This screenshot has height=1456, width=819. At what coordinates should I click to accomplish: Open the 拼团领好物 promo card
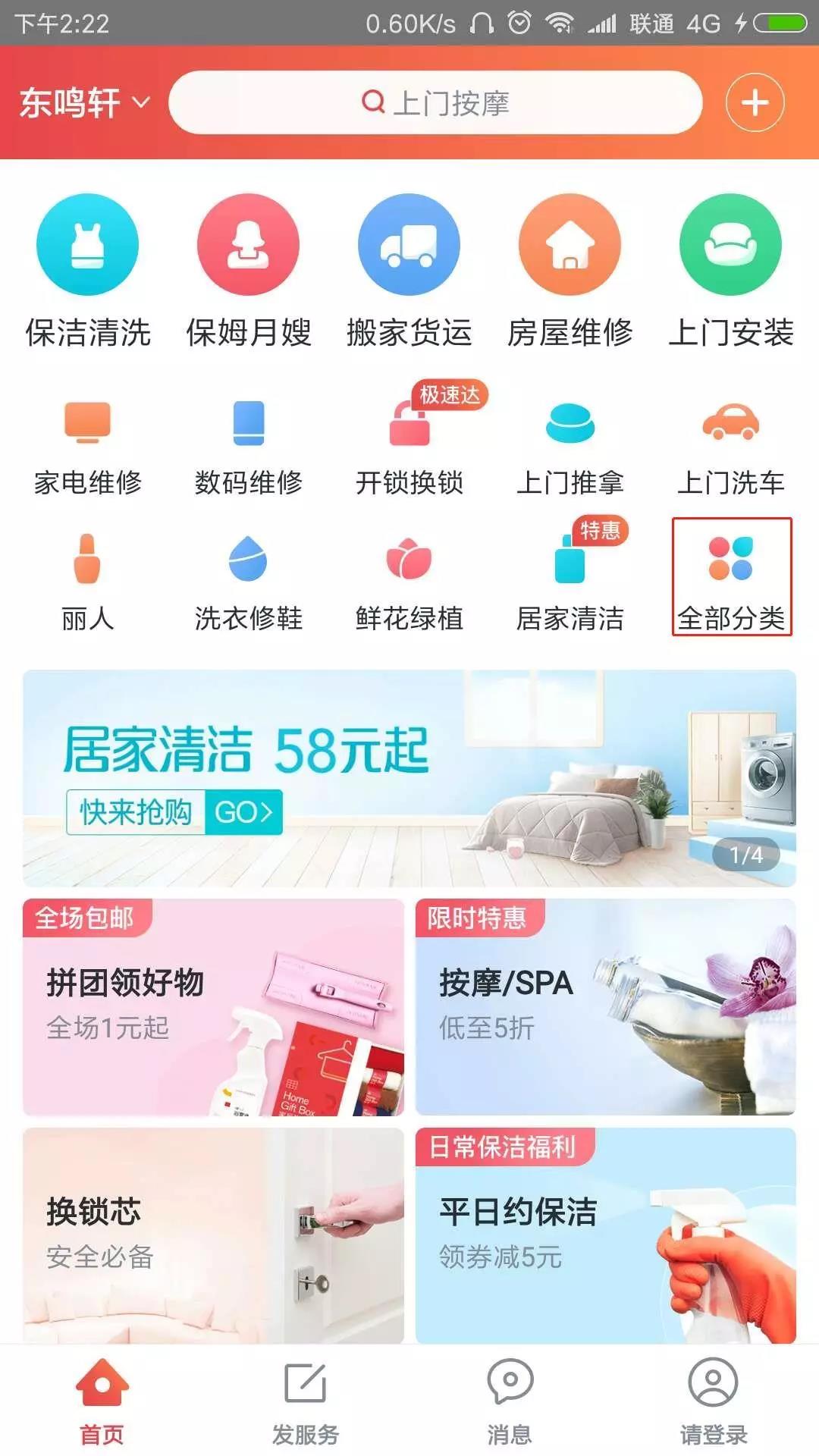tap(213, 1007)
